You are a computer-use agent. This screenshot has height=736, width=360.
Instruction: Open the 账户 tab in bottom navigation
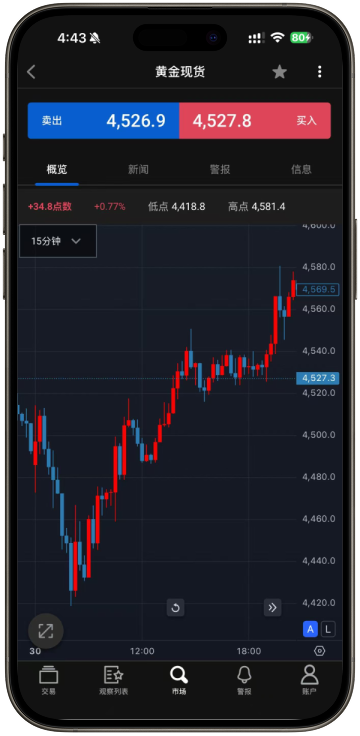tap(309, 680)
